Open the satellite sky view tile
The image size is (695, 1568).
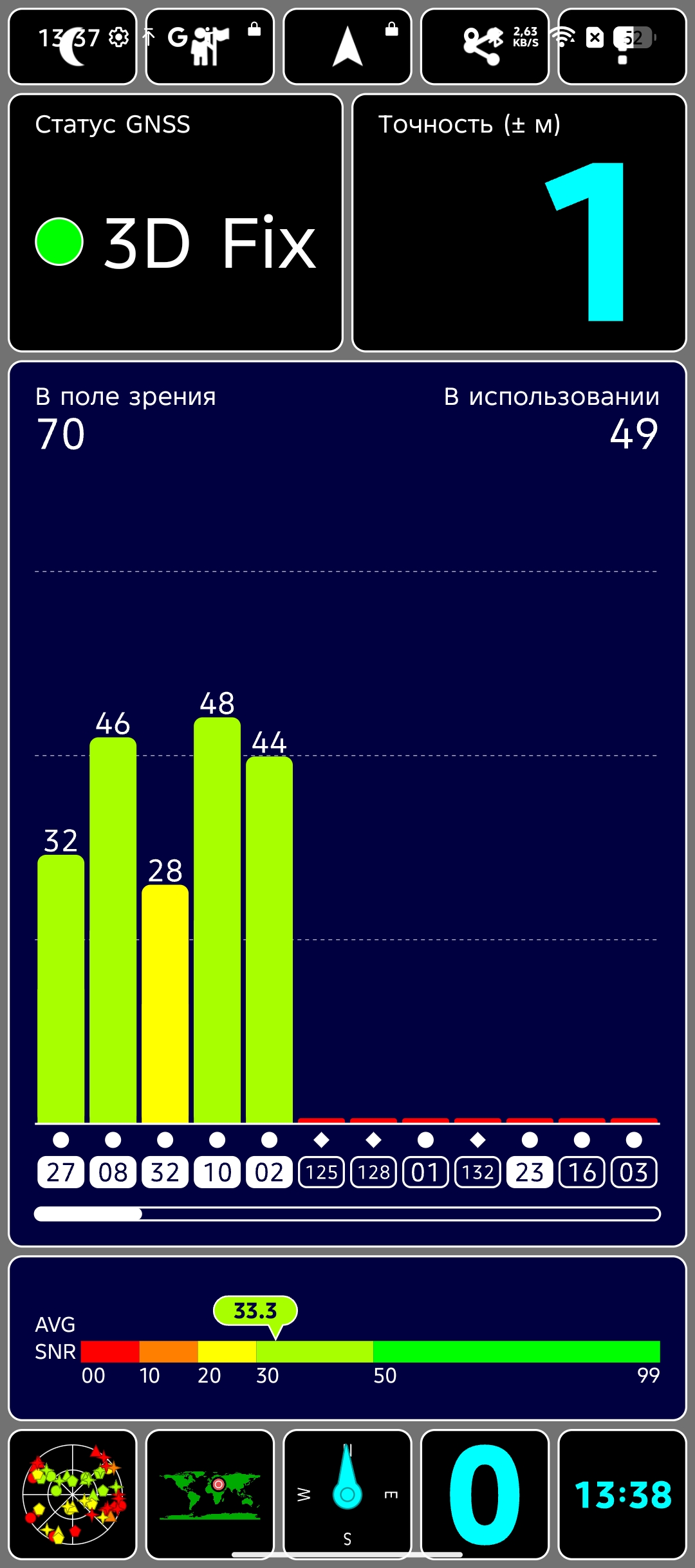click(72, 1494)
